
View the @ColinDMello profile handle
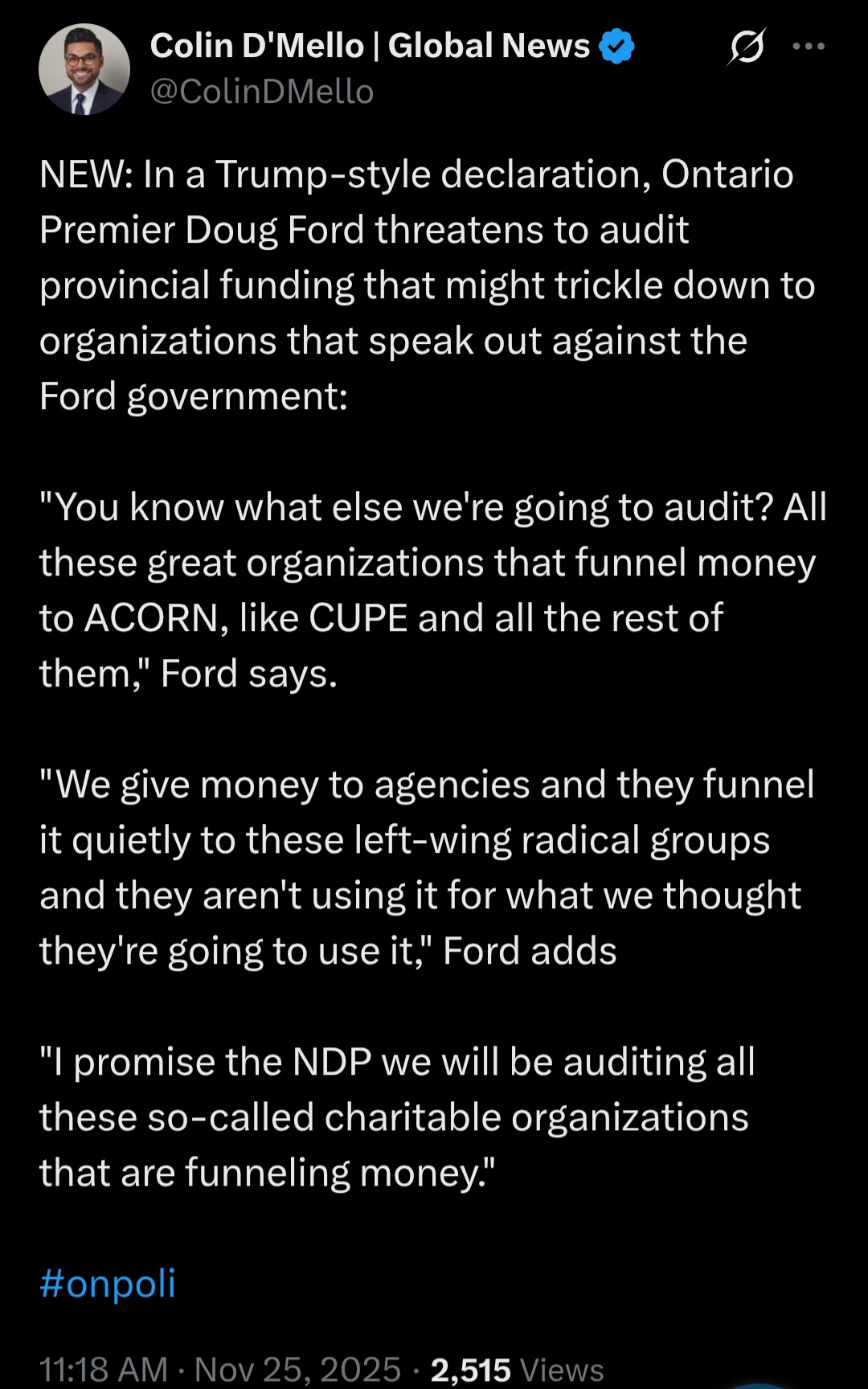pos(262,92)
